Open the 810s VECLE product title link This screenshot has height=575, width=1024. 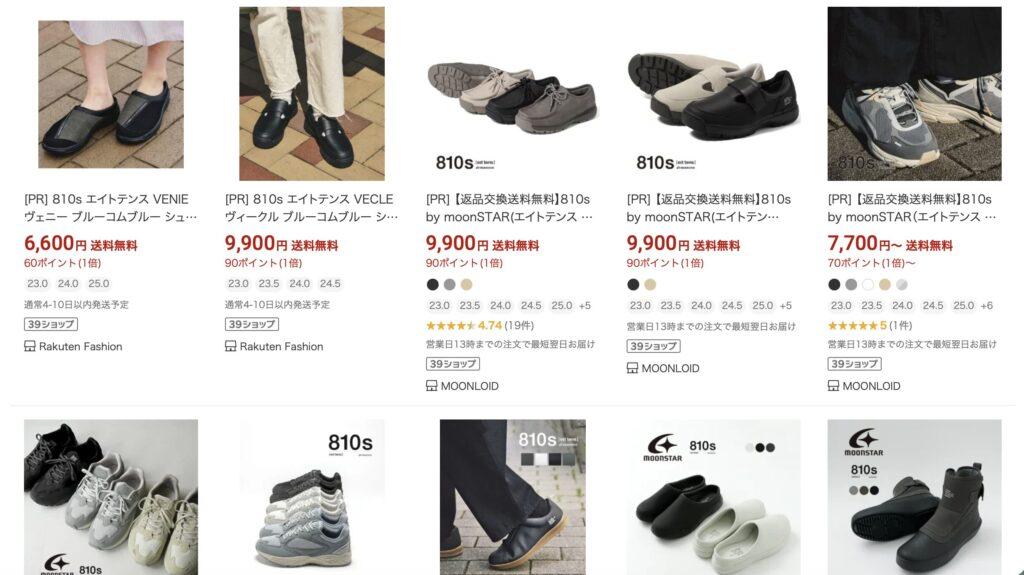click(x=309, y=207)
